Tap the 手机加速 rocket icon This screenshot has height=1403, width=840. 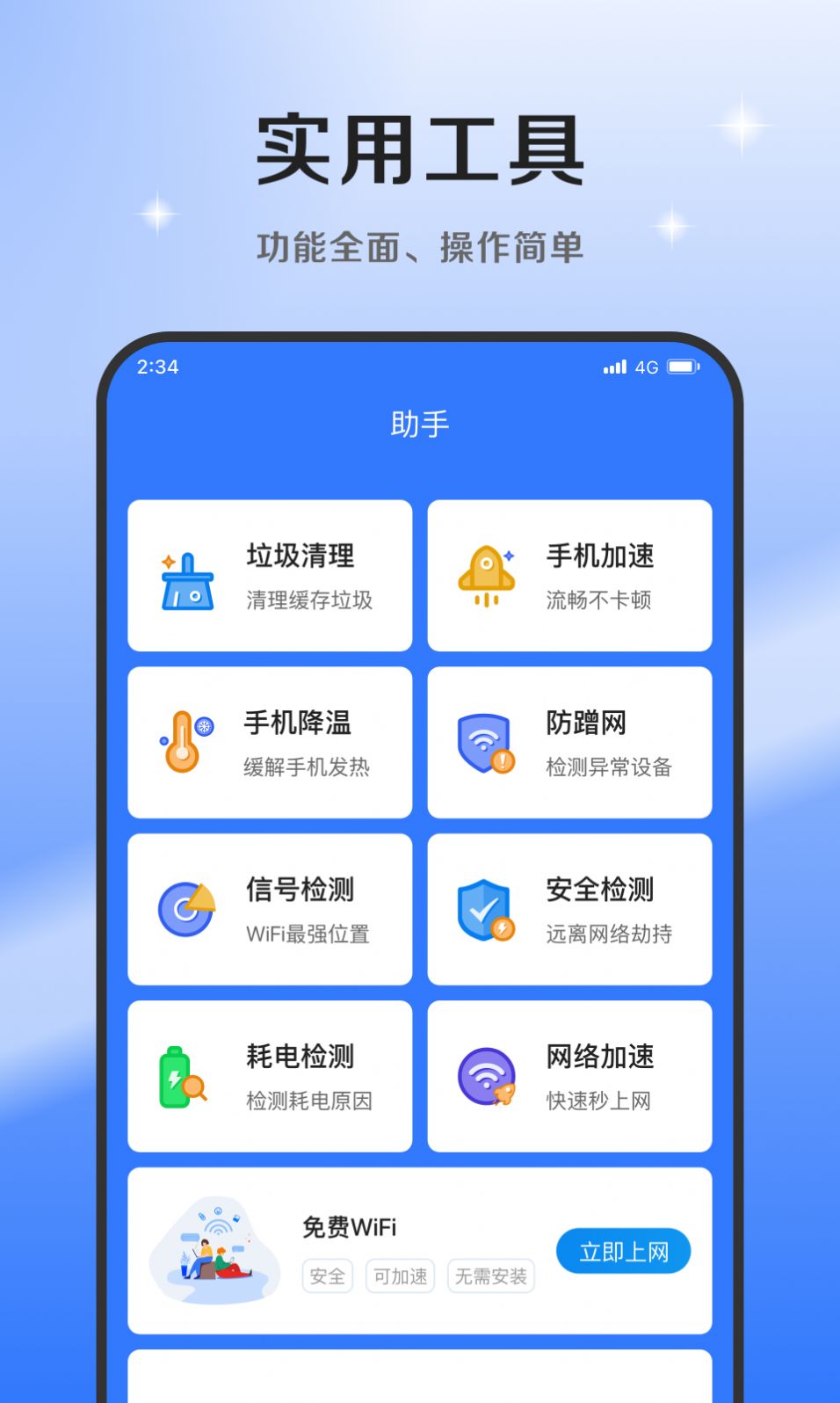point(487,576)
